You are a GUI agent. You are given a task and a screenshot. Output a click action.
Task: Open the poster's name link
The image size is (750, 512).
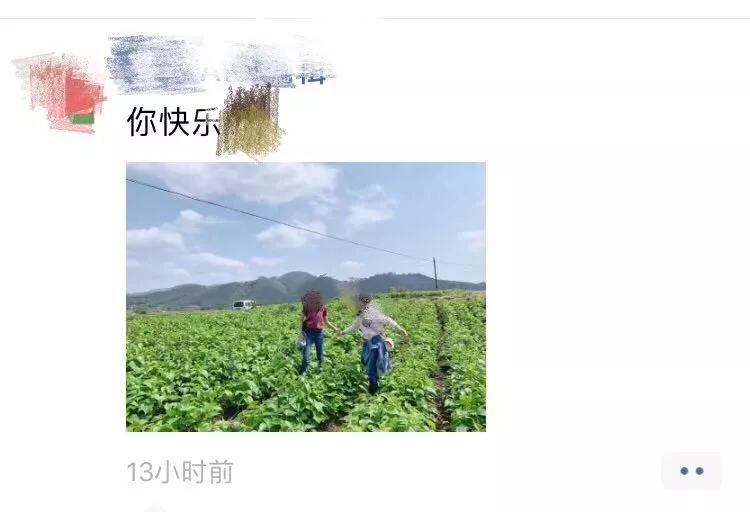(218, 62)
